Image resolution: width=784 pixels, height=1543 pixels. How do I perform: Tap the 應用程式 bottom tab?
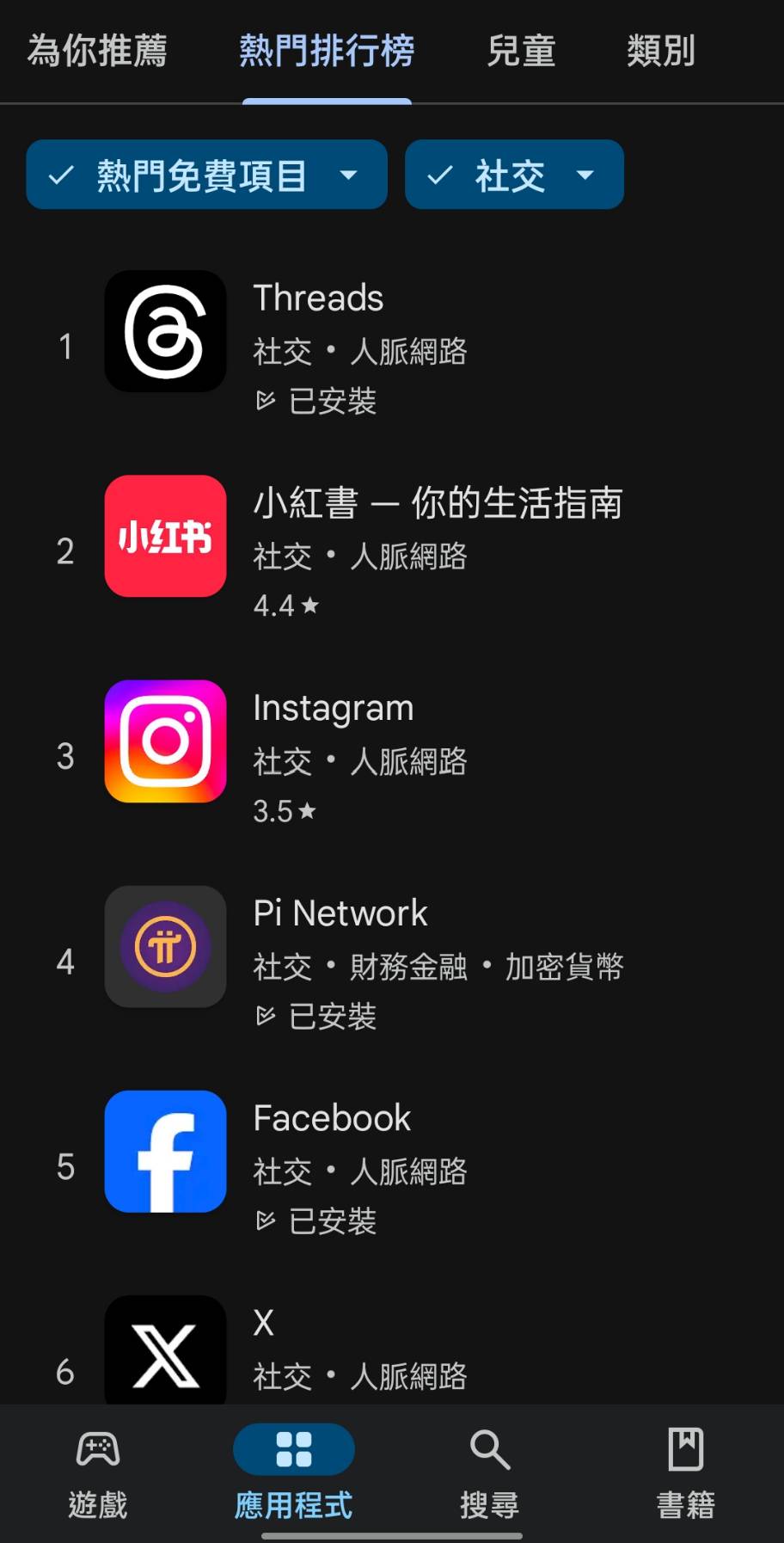coord(294,1472)
